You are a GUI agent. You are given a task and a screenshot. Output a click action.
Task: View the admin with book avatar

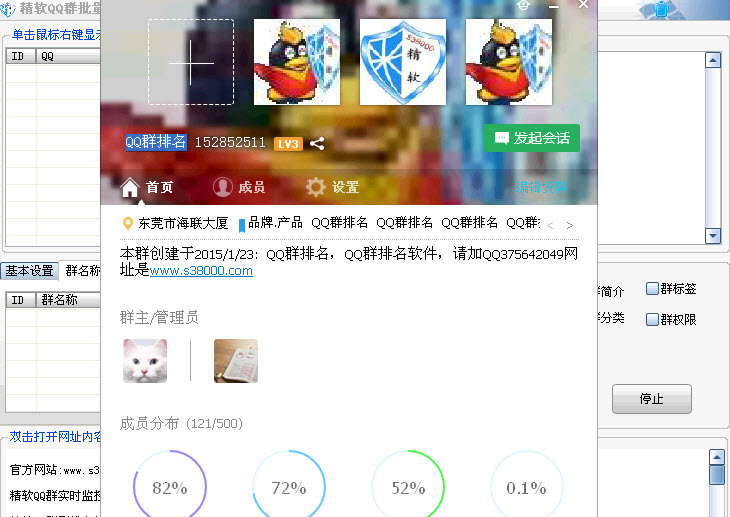point(236,361)
